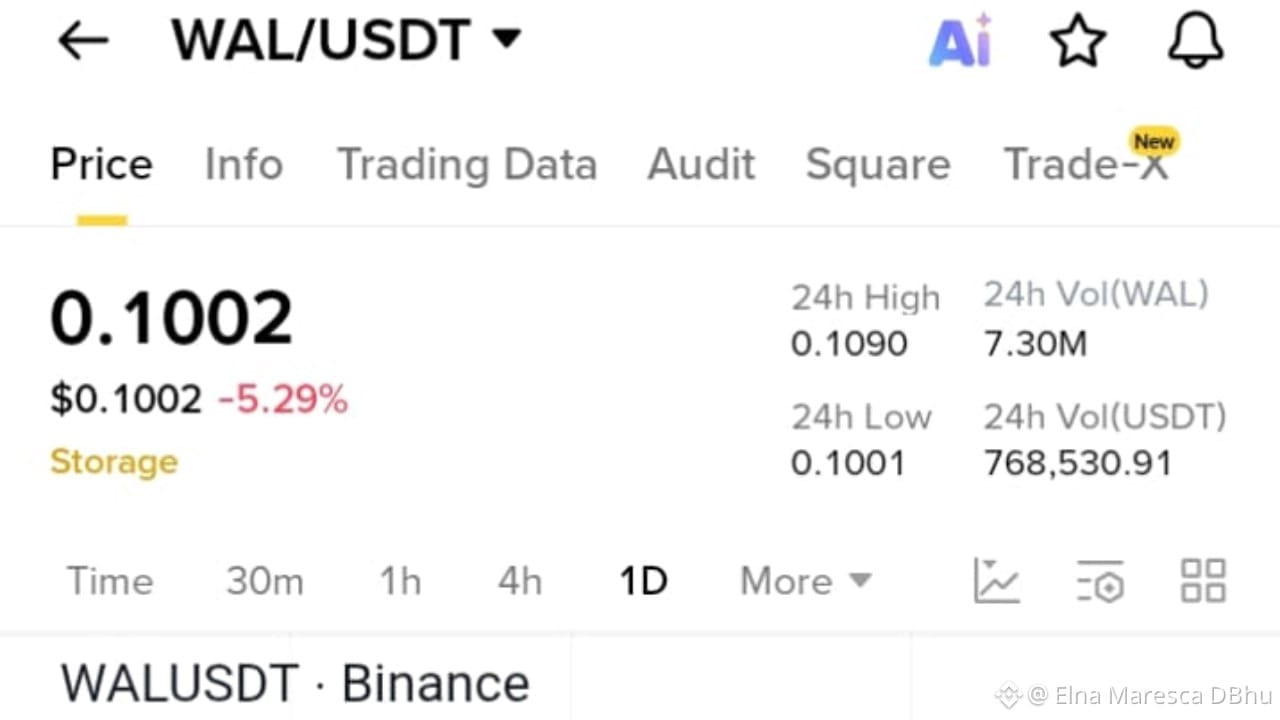Open the Audit tab
Screen dimensions: 1280x720
[x=701, y=164]
